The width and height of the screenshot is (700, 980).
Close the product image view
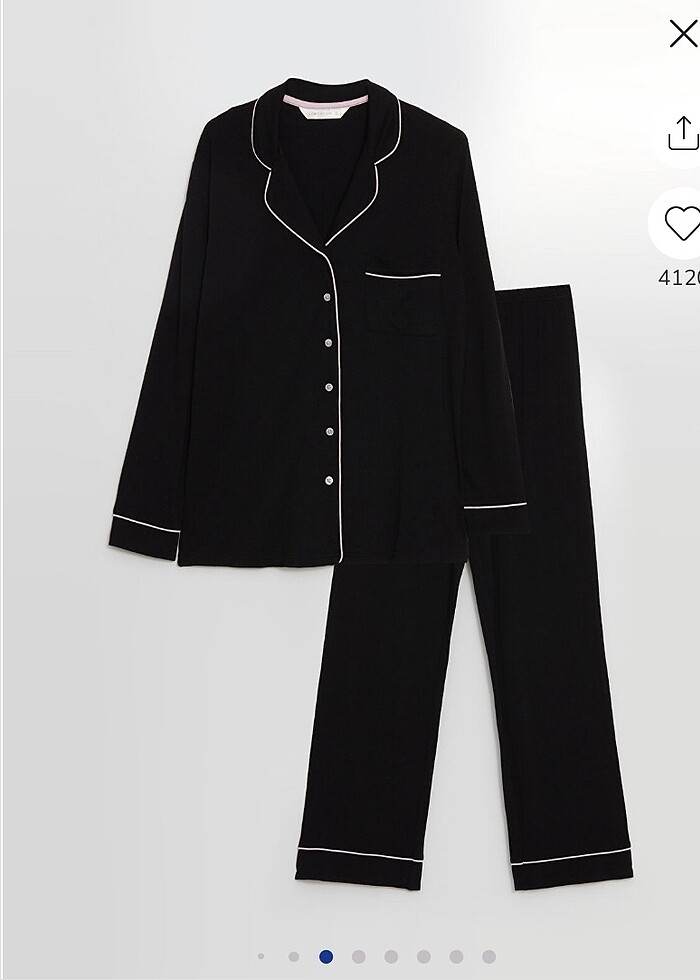point(683,35)
